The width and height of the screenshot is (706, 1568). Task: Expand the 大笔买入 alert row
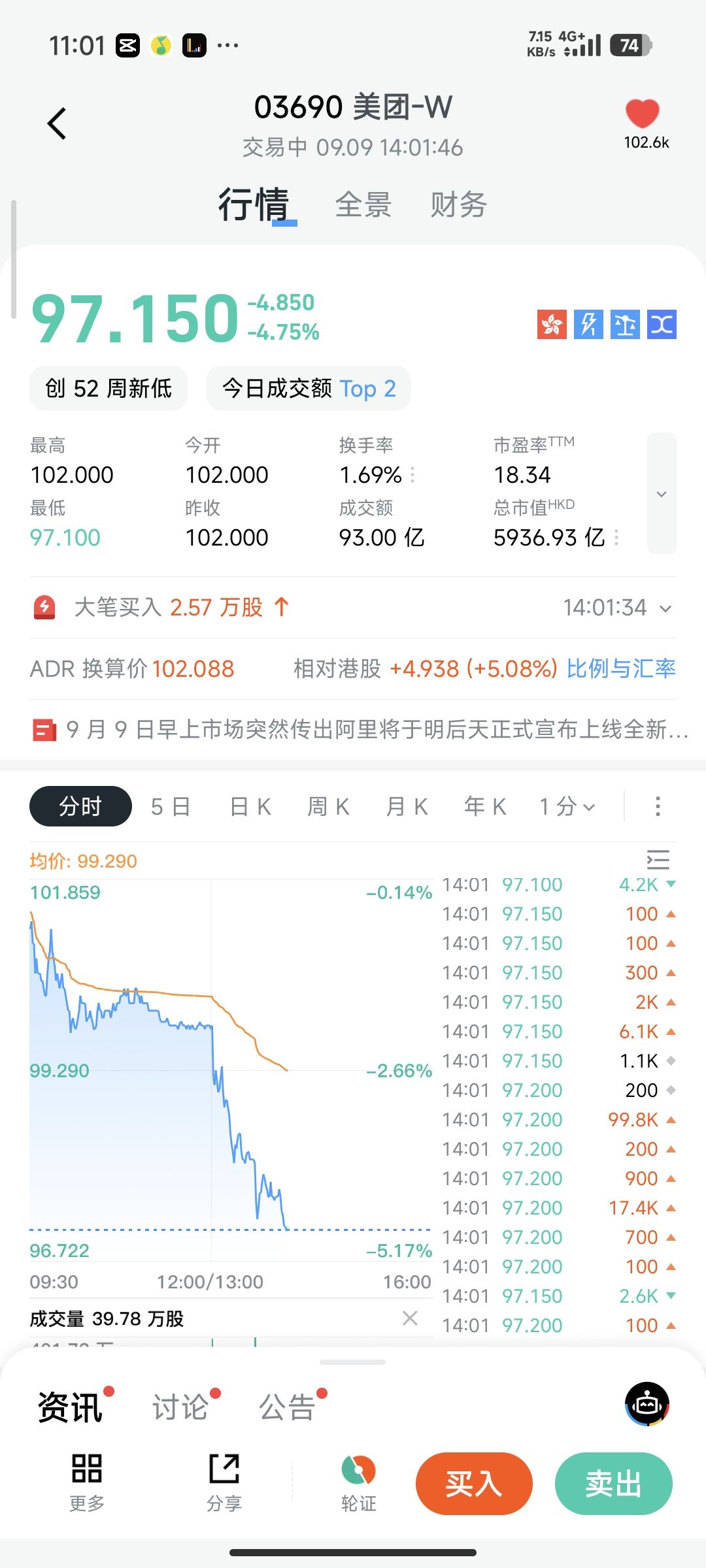(353, 608)
